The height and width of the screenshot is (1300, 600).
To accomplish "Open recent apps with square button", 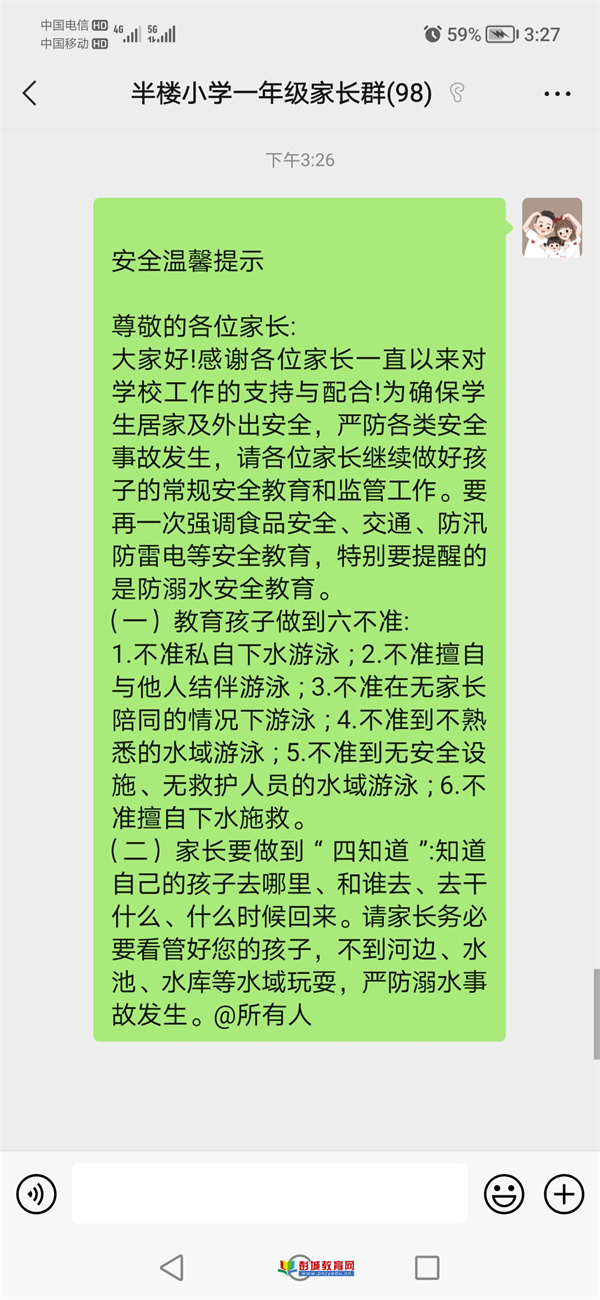I will [427, 1267].
